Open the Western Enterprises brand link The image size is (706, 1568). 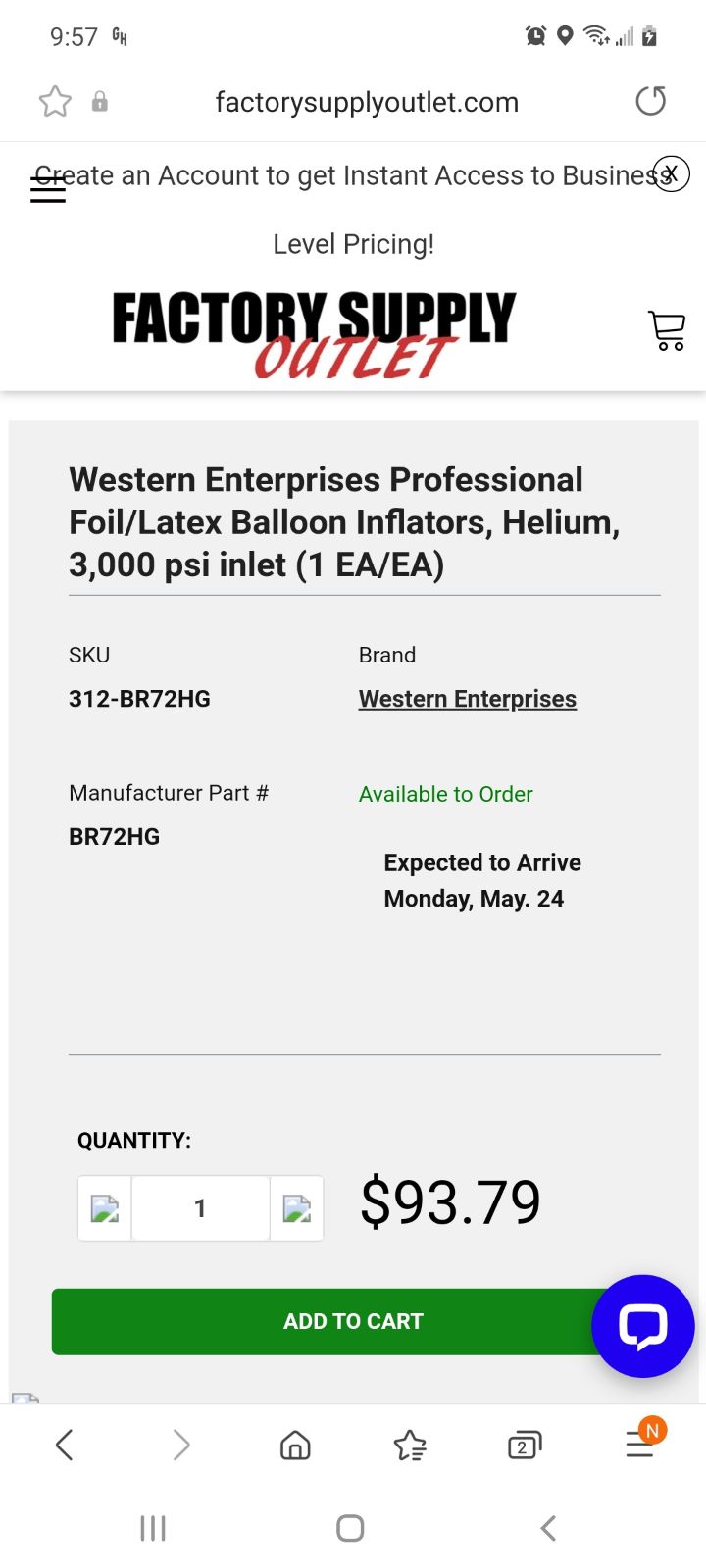coord(467,699)
